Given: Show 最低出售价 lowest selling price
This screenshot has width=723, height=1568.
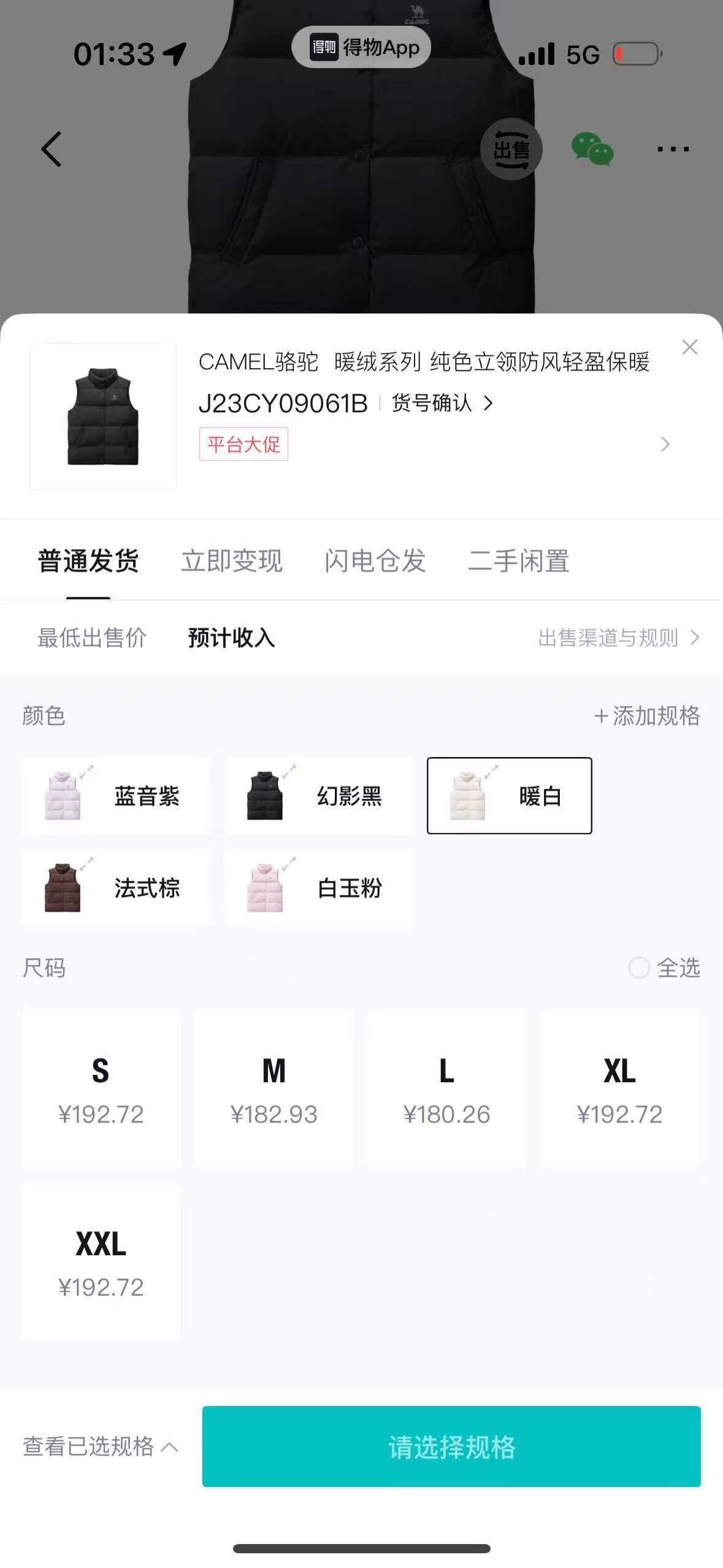Looking at the screenshot, I should click(x=92, y=638).
